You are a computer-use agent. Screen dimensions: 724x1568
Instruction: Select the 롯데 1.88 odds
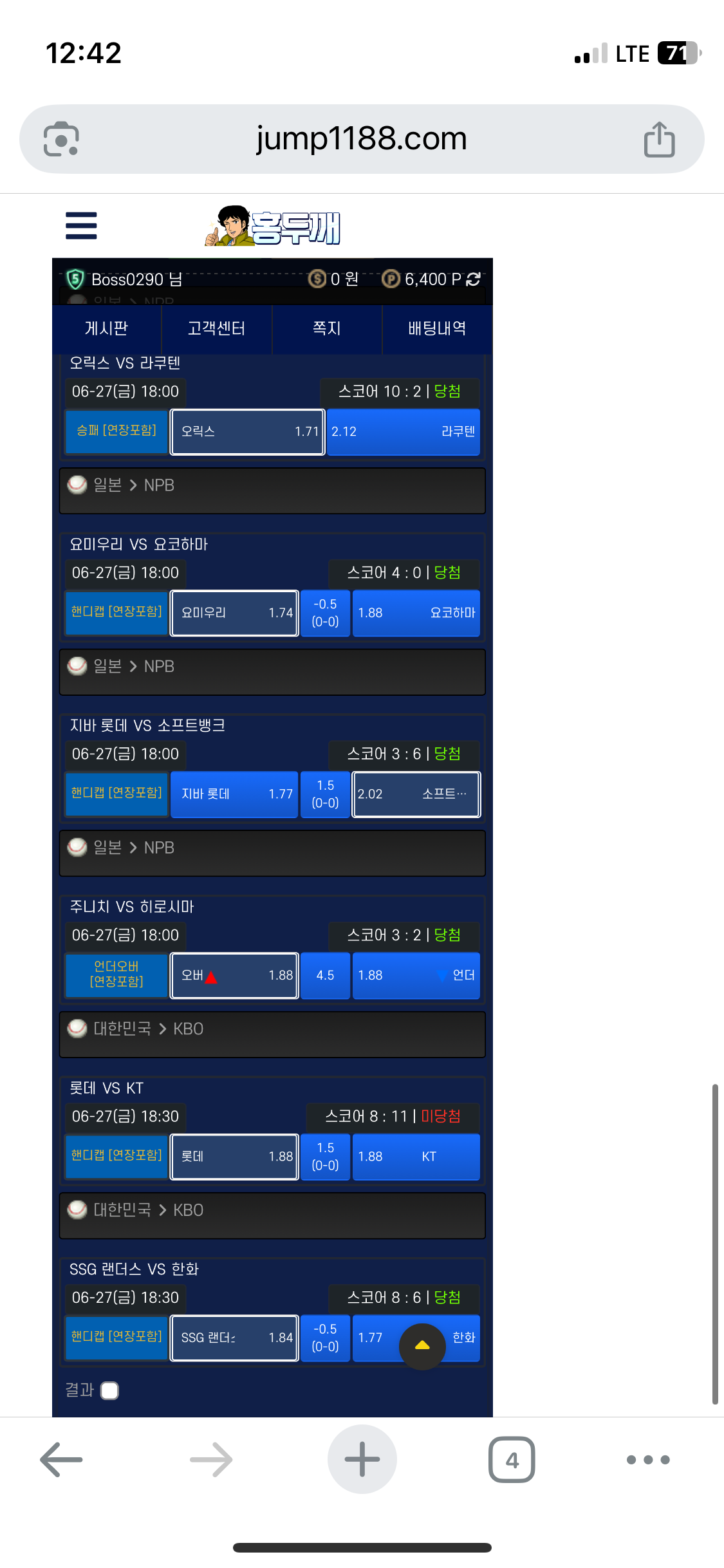[234, 1157]
